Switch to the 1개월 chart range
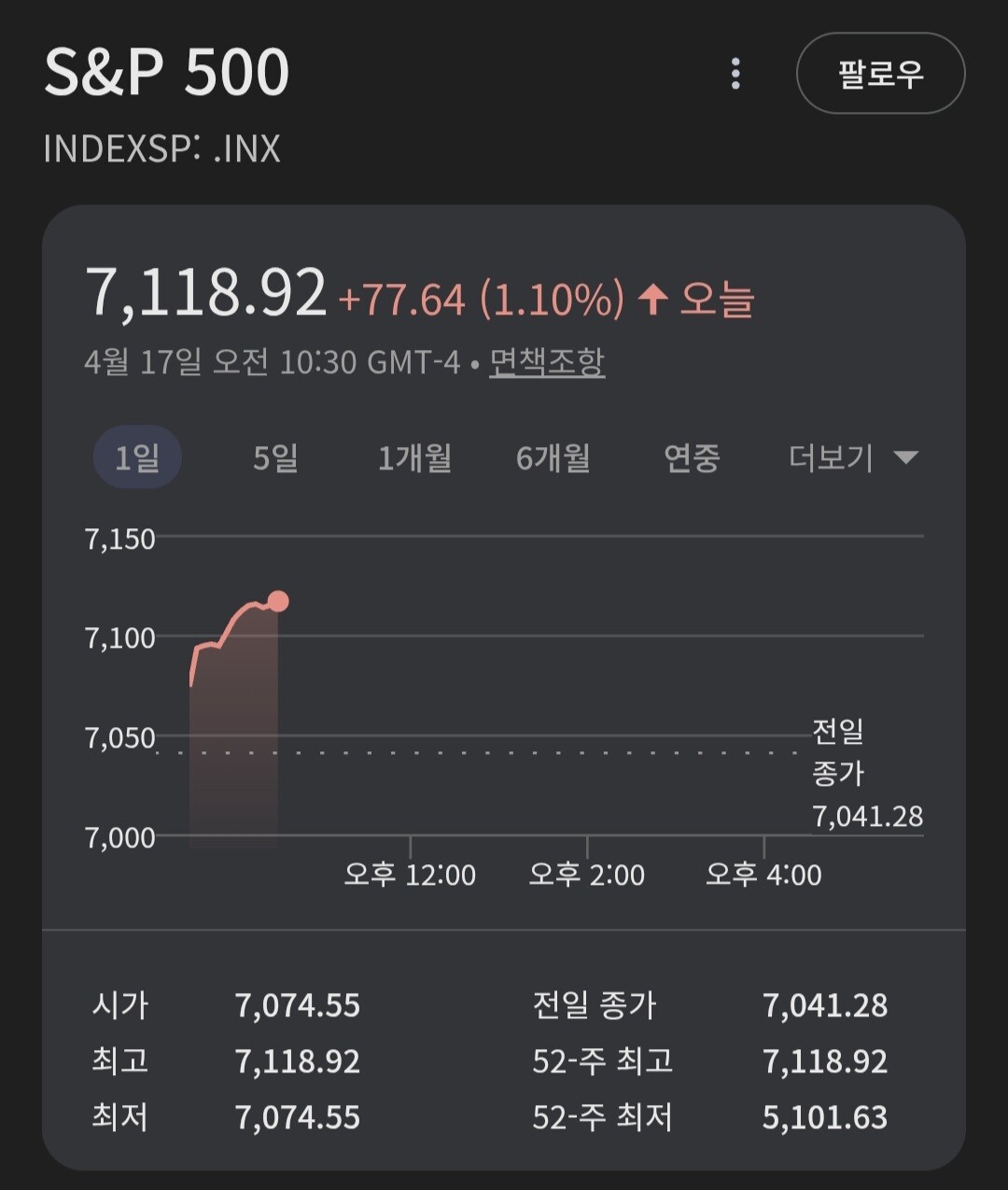The width and height of the screenshot is (1008, 1190). 414,457
